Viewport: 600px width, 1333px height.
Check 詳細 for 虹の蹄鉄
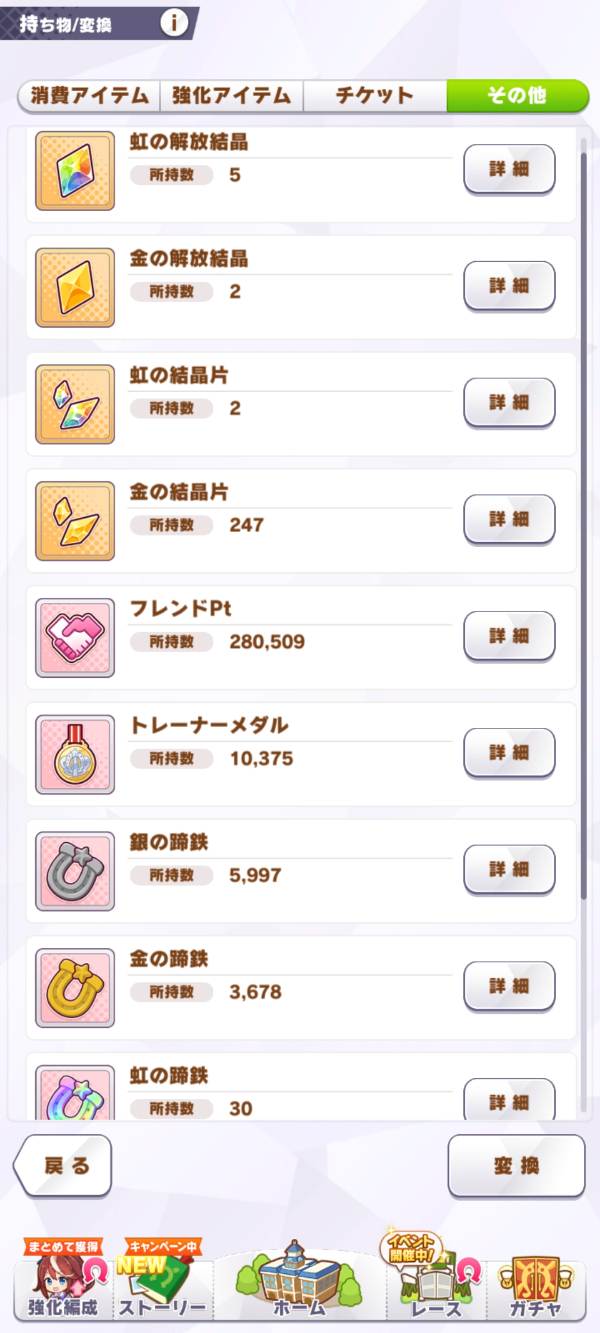tap(509, 1100)
